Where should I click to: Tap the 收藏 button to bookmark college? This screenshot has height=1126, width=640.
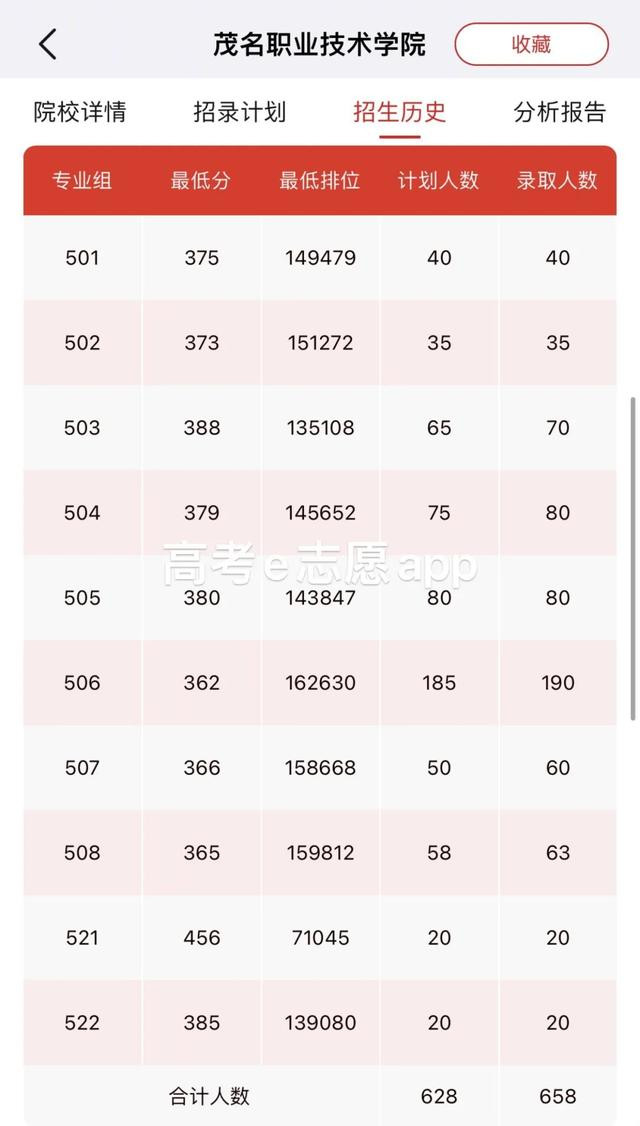coord(532,44)
